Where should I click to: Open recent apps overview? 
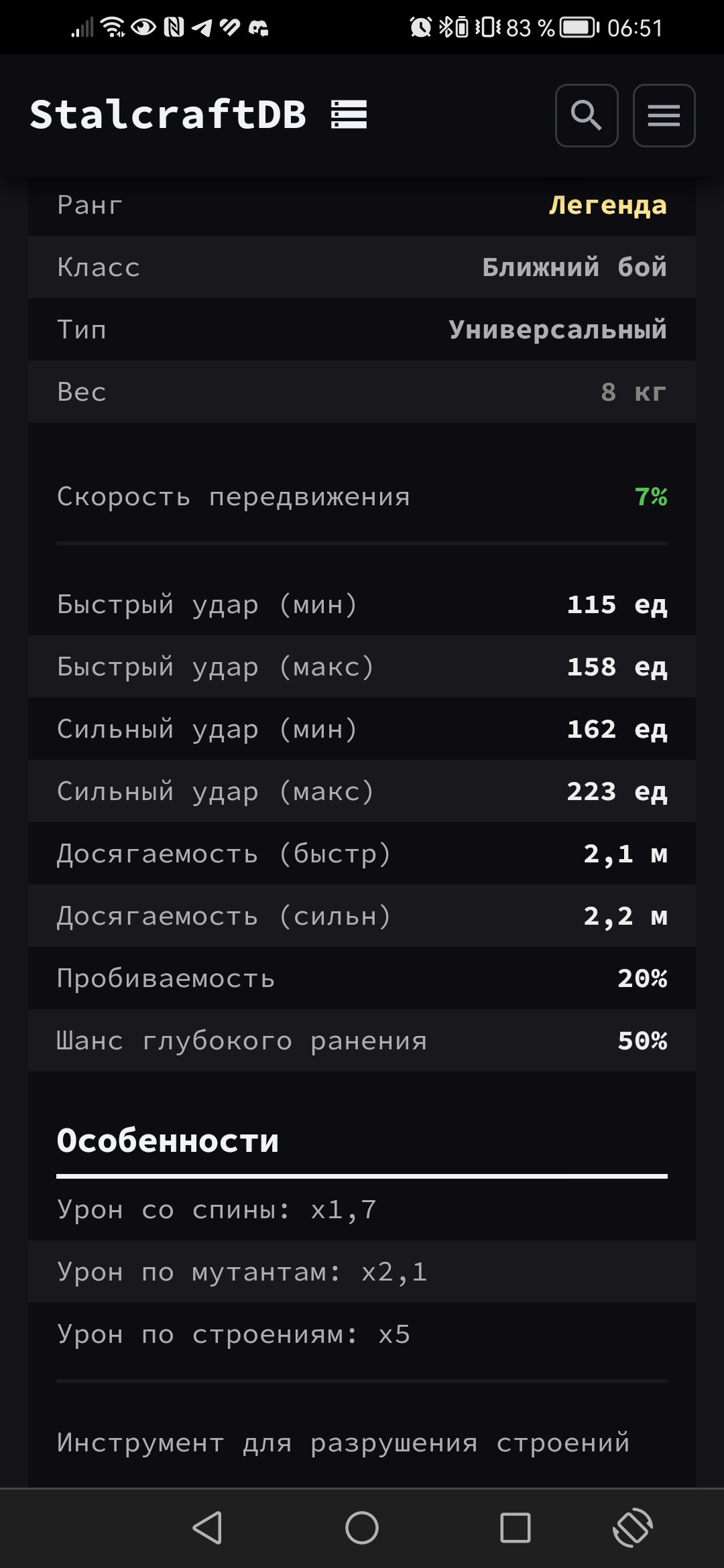point(516,1528)
